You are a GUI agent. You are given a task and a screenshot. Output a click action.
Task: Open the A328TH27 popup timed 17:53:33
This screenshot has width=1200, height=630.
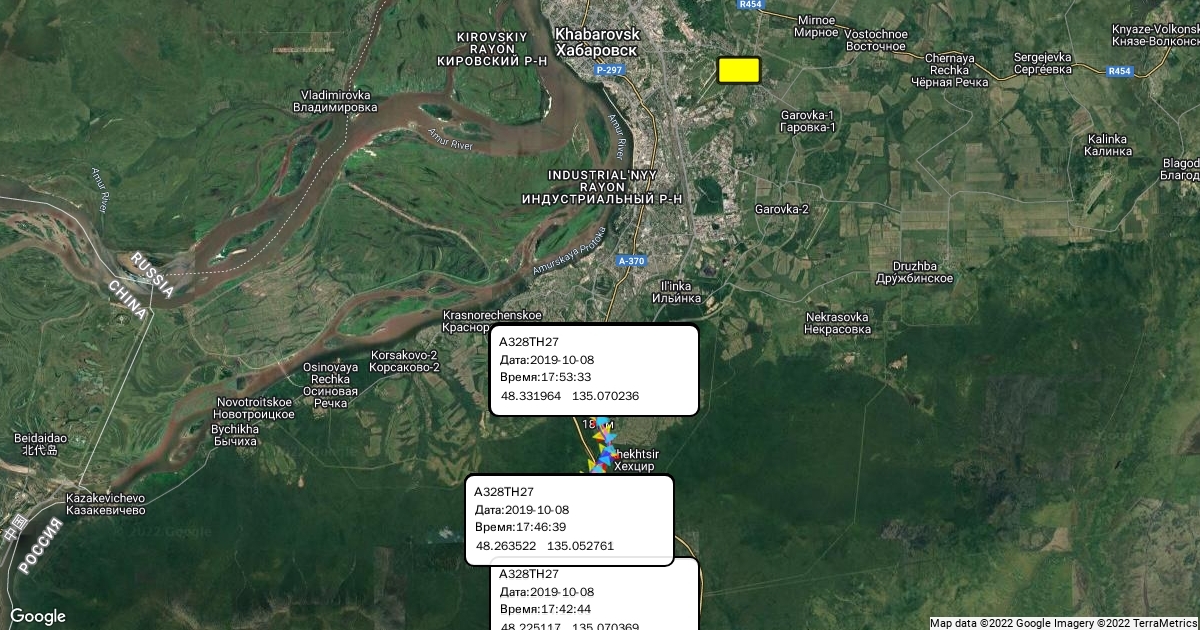(x=593, y=369)
